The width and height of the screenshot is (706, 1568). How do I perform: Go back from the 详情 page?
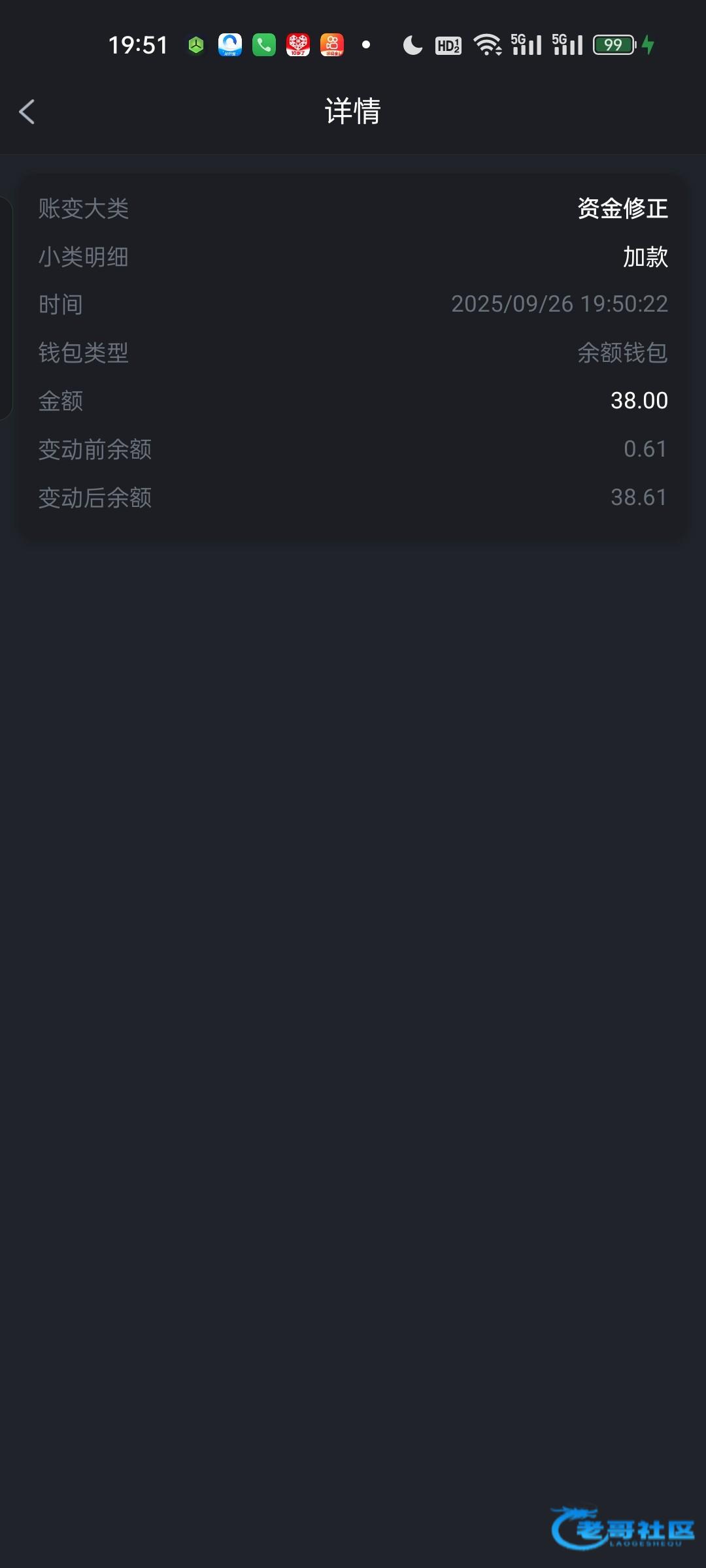[x=27, y=112]
